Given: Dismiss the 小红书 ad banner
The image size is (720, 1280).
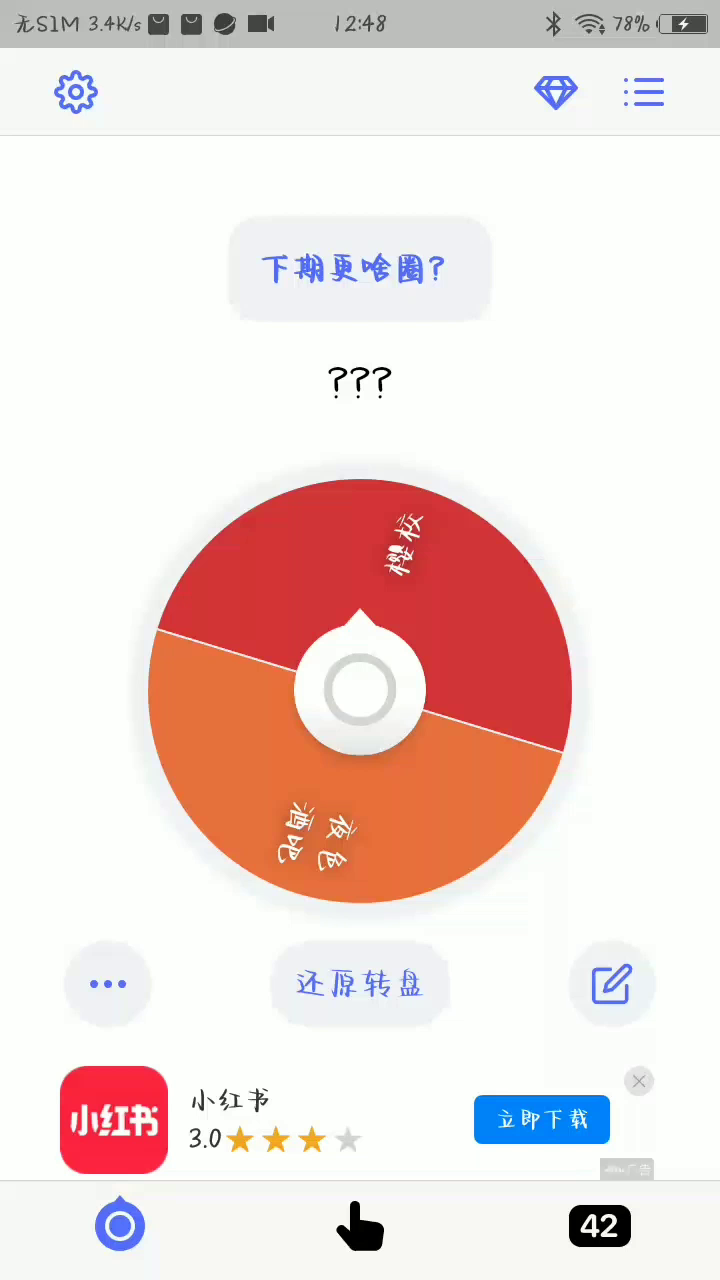Looking at the screenshot, I should coord(639,1081).
